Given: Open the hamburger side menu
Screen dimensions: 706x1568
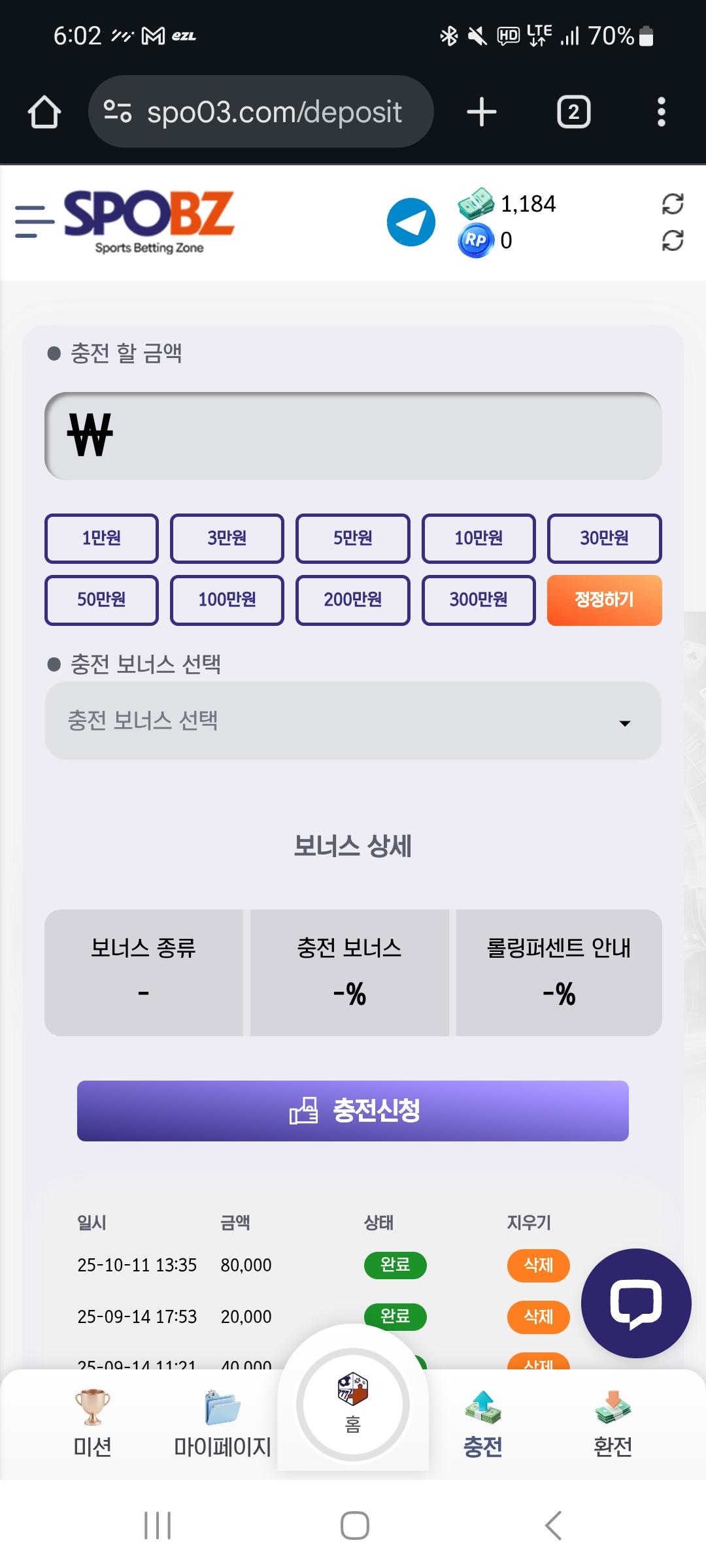Looking at the screenshot, I should (x=34, y=221).
